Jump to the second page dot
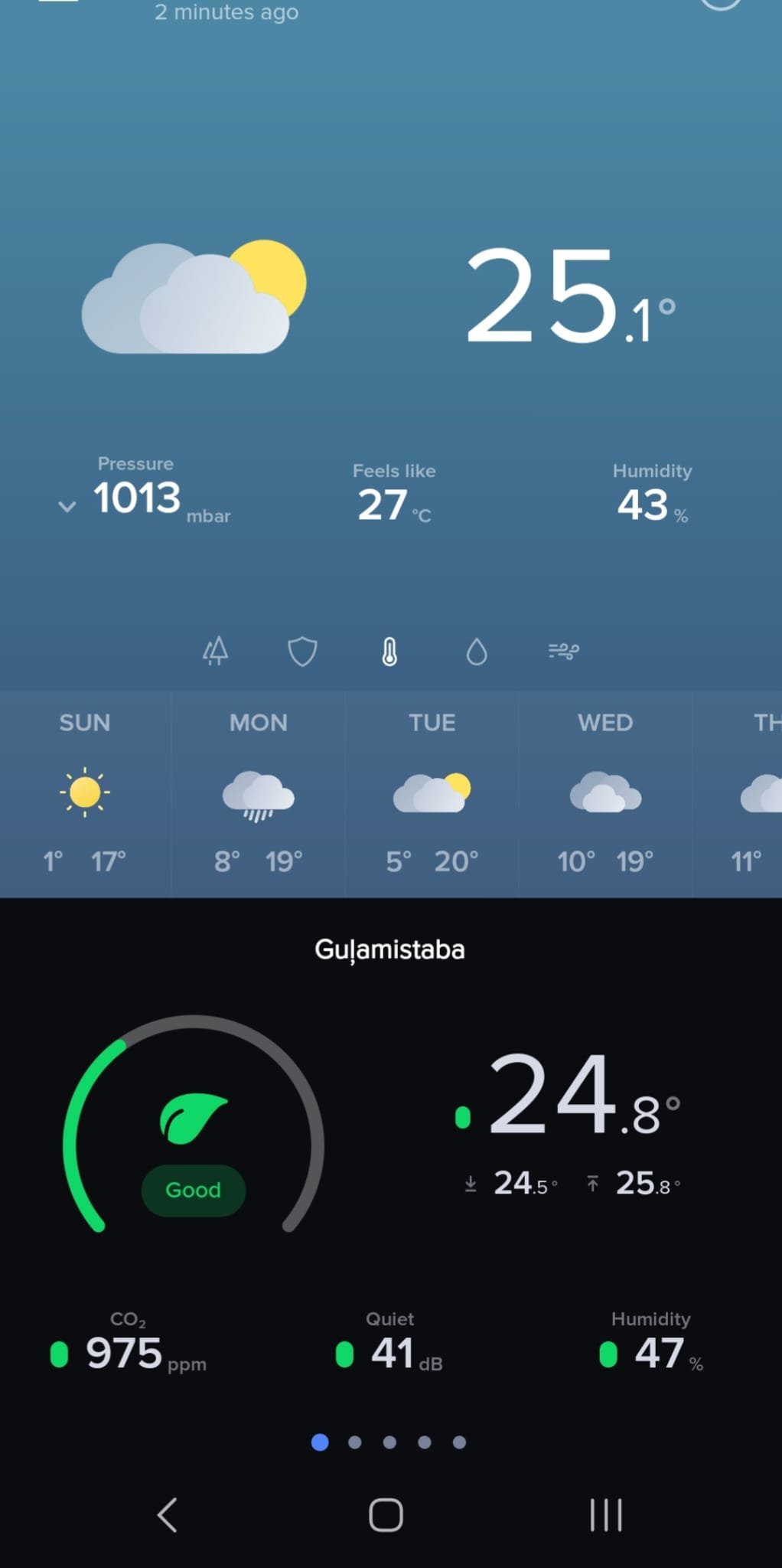 click(x=355, y=1442)
